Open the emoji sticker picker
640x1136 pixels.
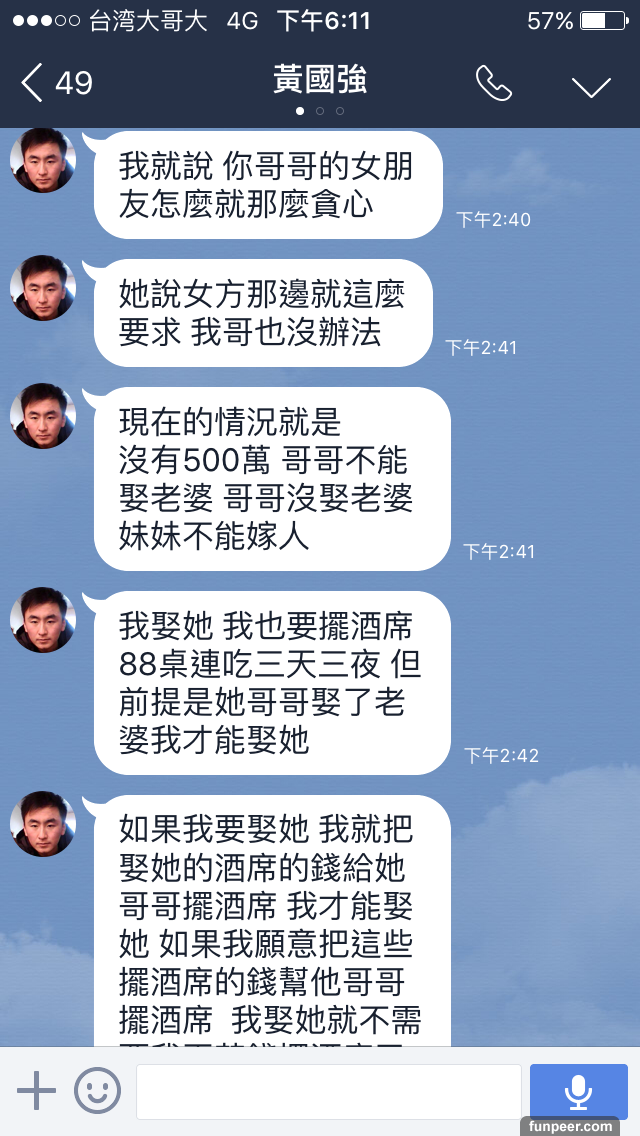coord(98,1090)
